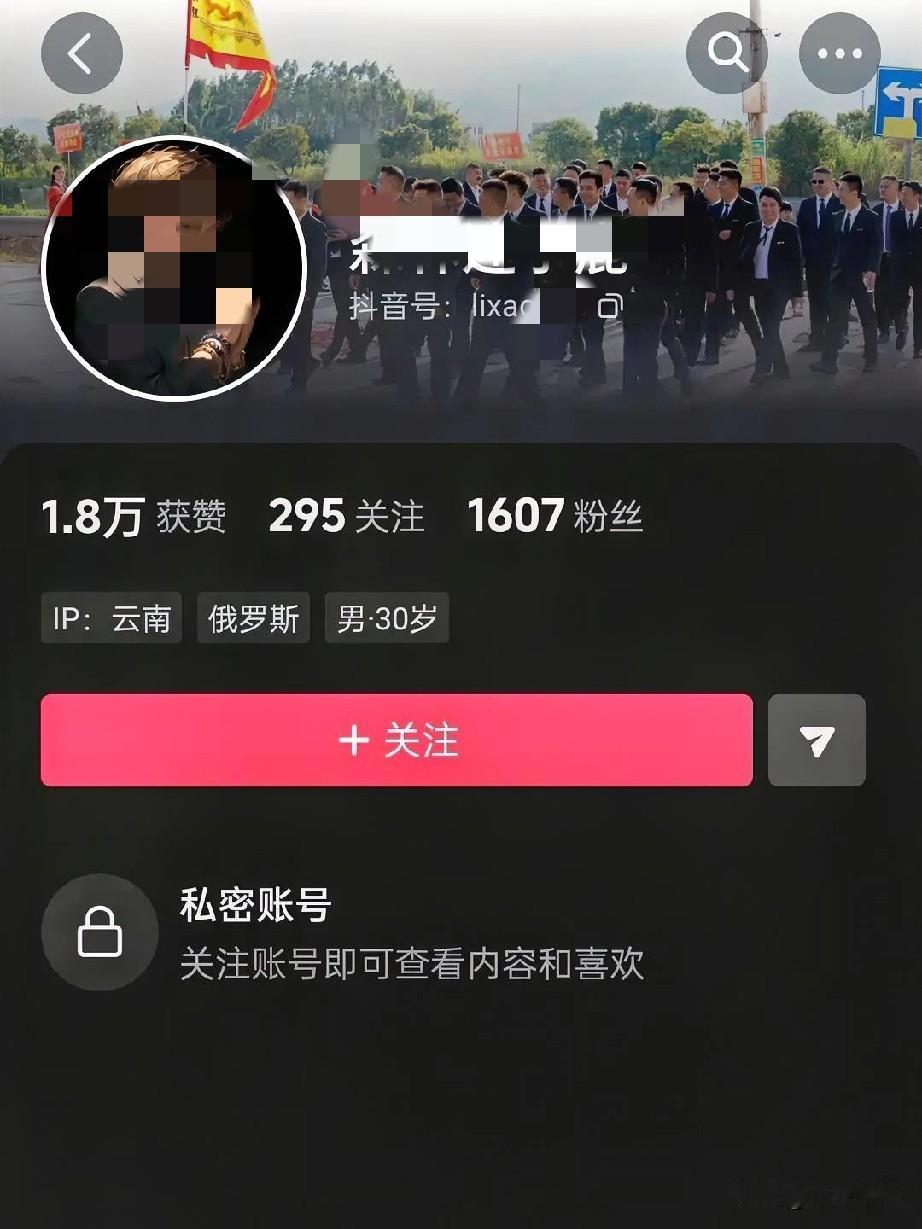
Task: Select the 男·30岁 gender and age tag
Action: (387, 618)
